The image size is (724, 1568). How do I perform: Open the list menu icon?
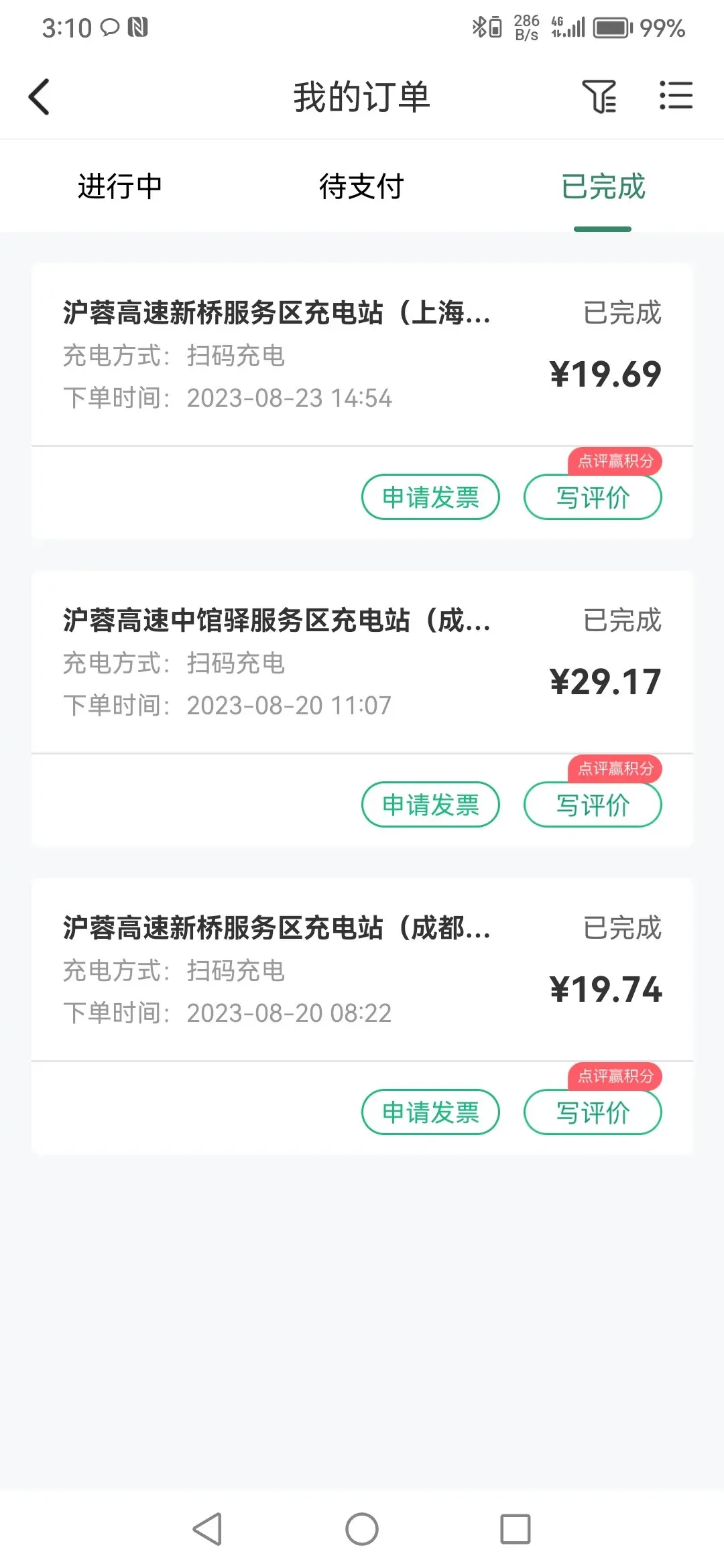[676, 95]
